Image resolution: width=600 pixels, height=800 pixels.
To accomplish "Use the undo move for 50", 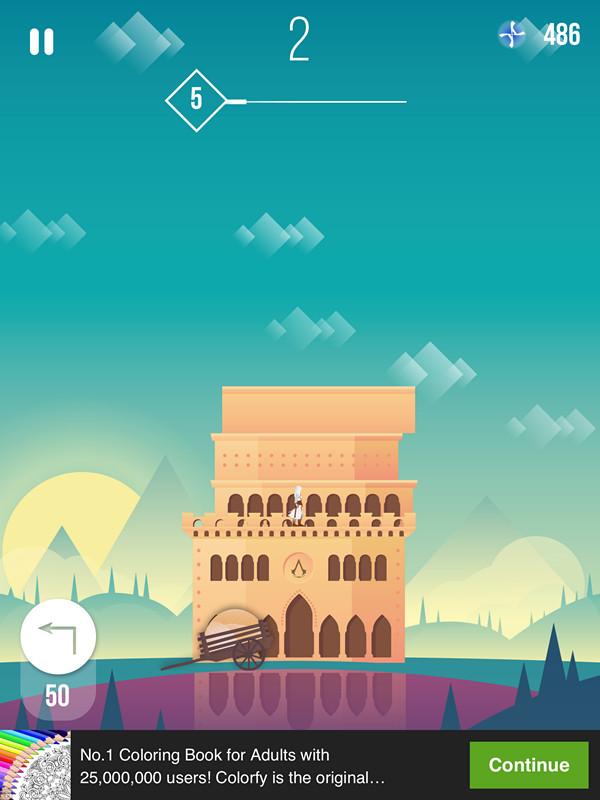I will [58, 637].
